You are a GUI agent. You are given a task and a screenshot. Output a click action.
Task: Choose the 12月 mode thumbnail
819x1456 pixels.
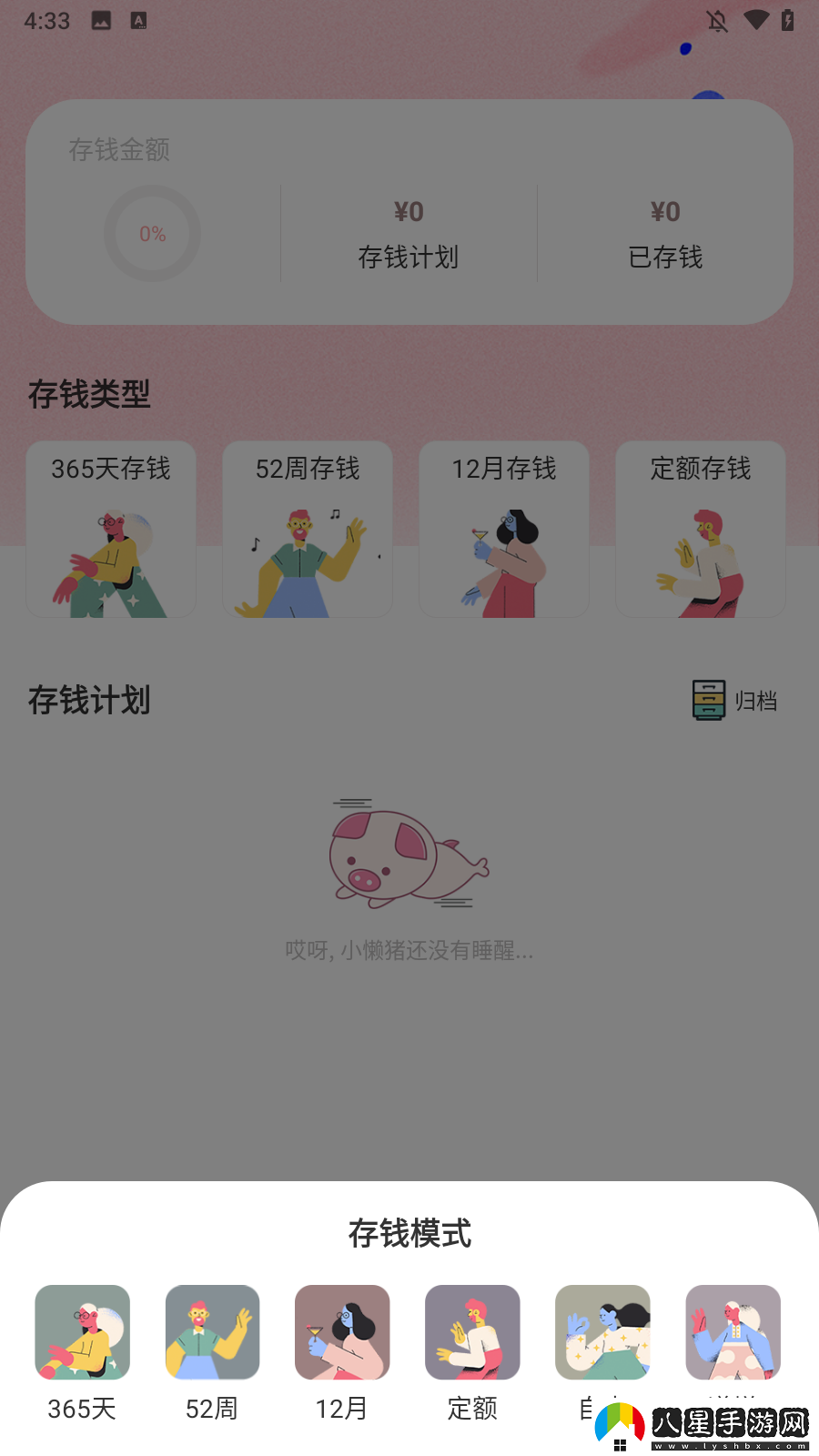[342, 1332]
